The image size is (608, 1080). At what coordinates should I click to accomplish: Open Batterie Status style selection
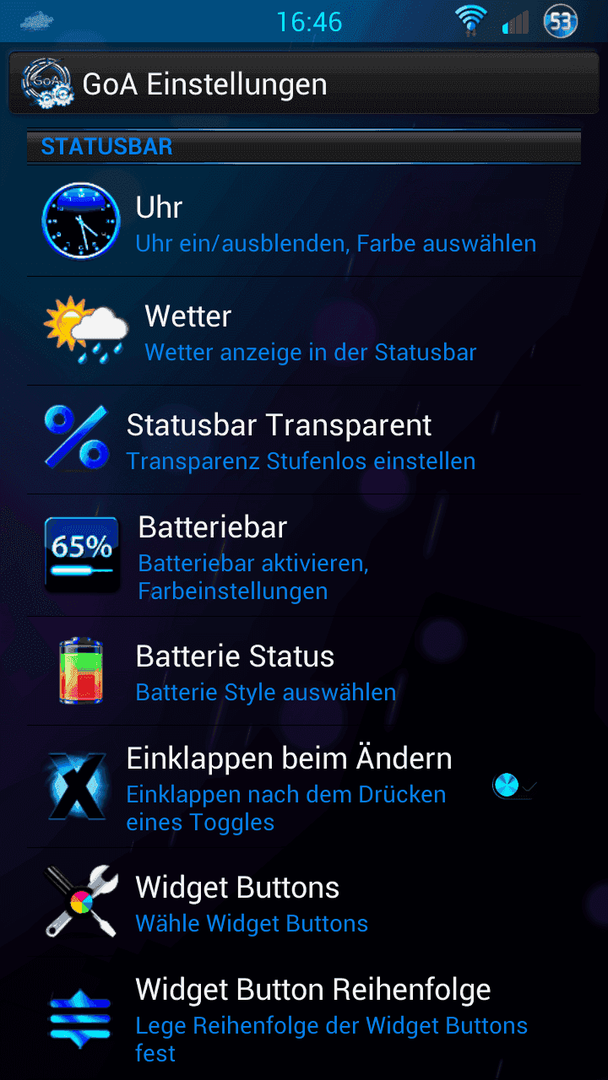coord(304,671)
